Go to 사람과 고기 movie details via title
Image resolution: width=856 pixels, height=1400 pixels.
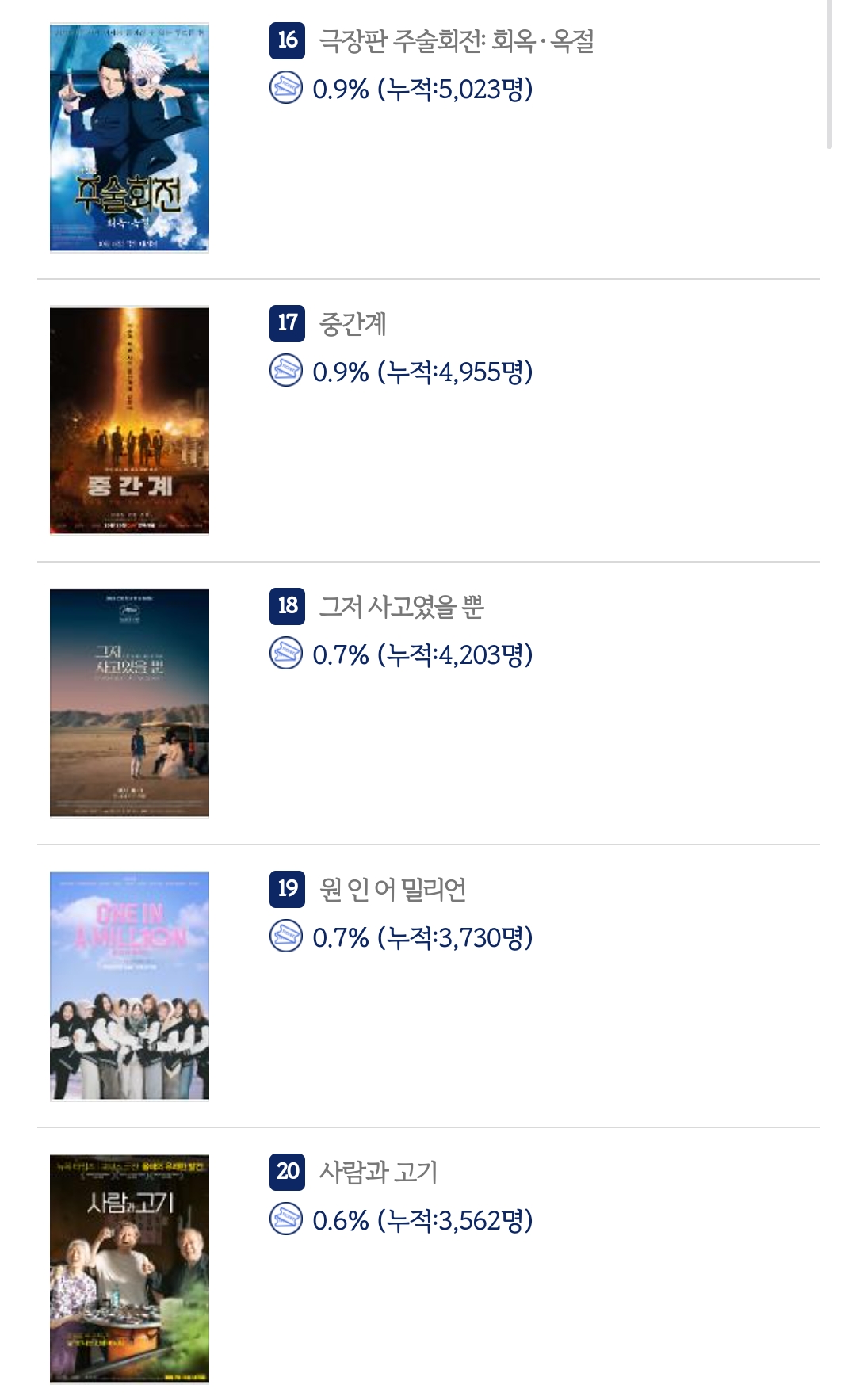378,1172
